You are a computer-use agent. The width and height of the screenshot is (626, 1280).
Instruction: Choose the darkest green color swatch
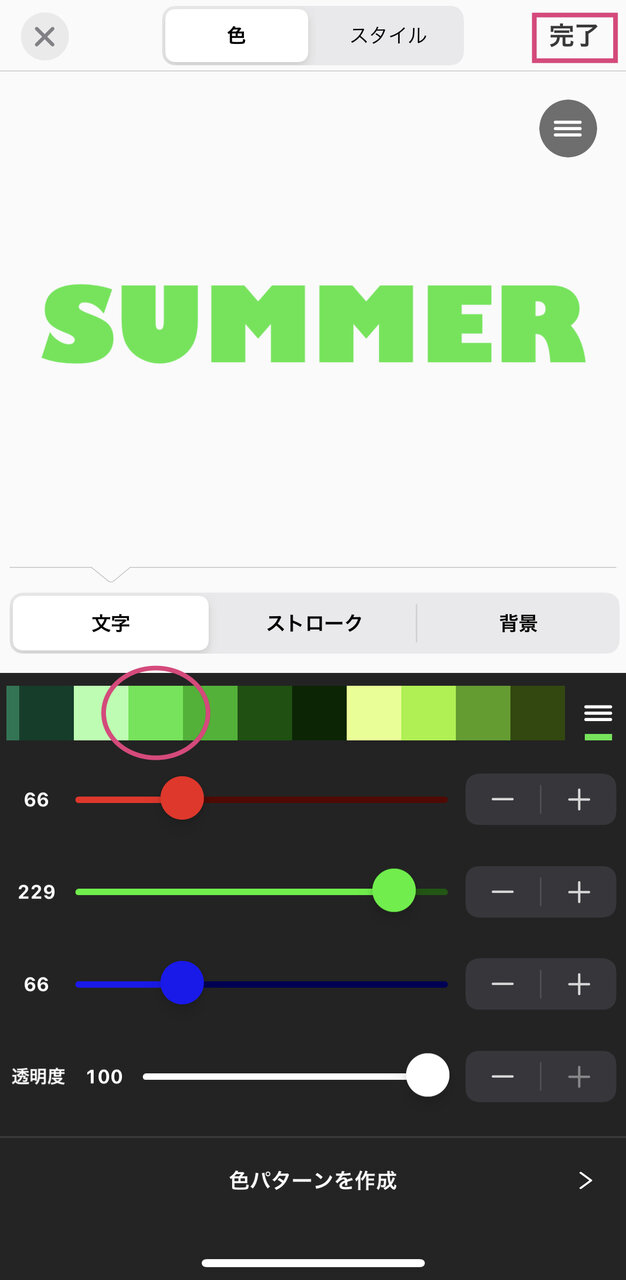pyautogui.click(x=319, y=713)
